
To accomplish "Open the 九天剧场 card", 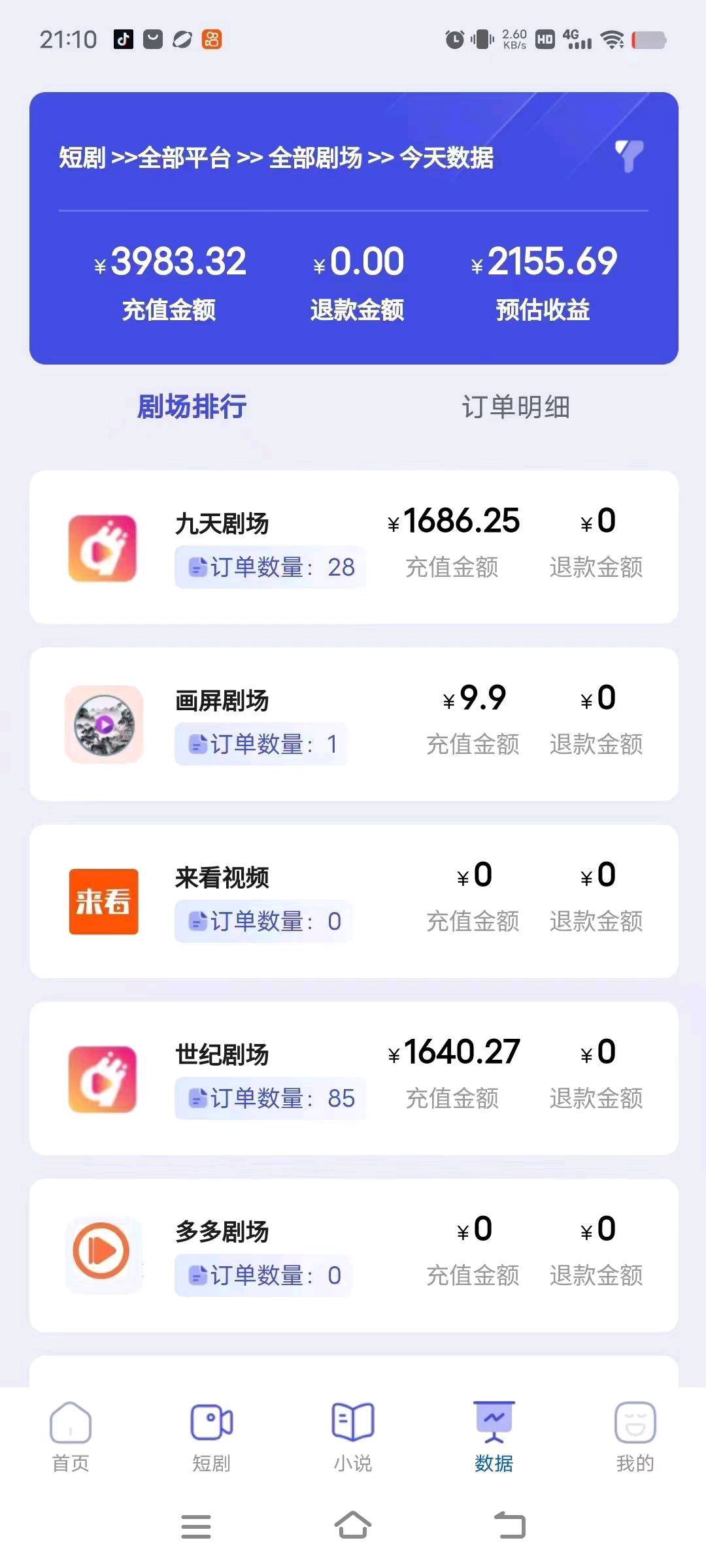I will (353, 547).
